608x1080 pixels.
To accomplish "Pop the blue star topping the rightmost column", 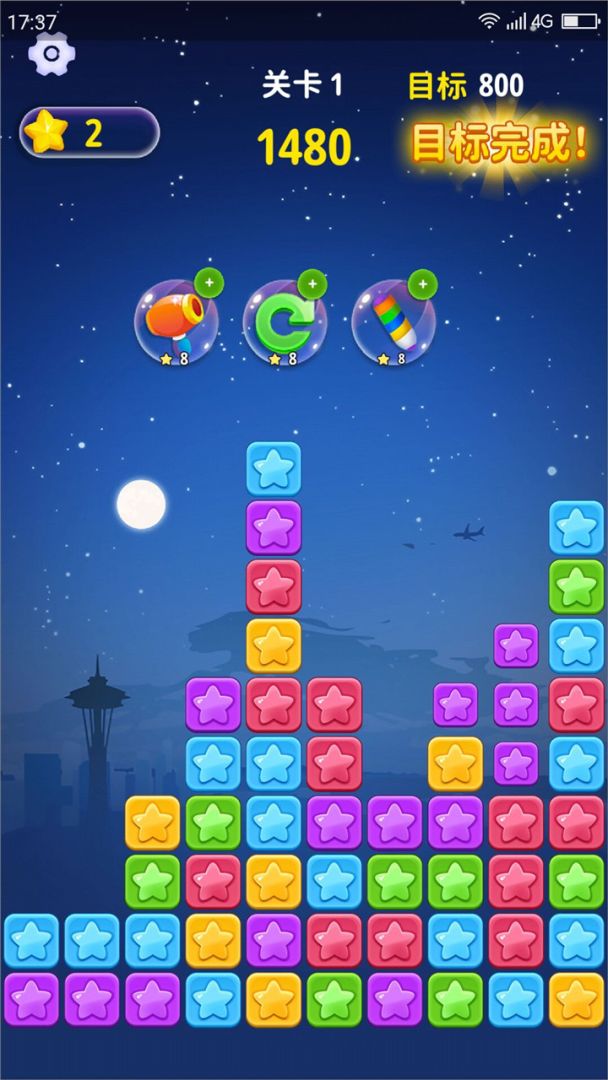I will tap(576, 527).
